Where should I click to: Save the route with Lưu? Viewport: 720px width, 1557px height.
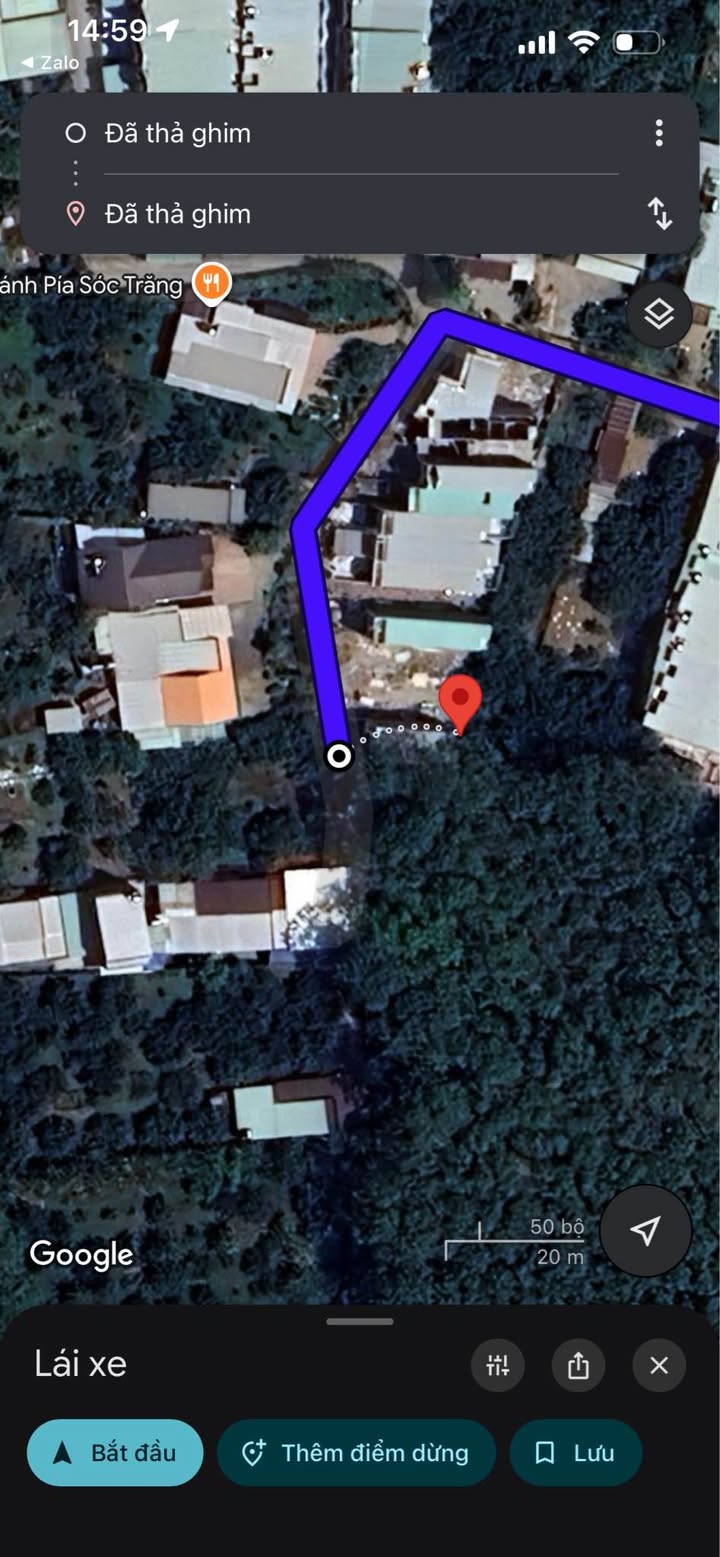point(576,1452)
